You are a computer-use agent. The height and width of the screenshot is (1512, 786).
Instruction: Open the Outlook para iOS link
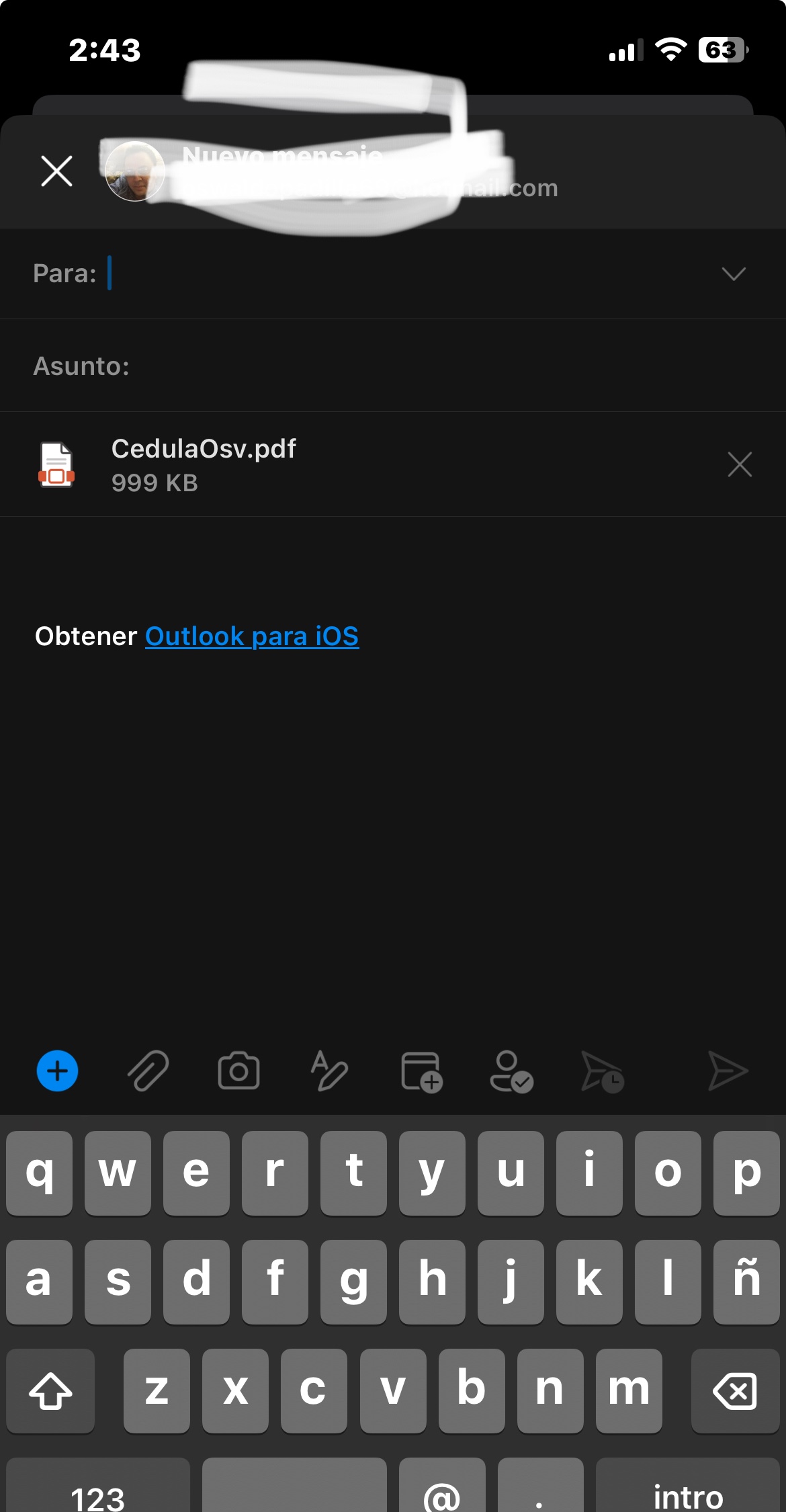coord(252,636)
